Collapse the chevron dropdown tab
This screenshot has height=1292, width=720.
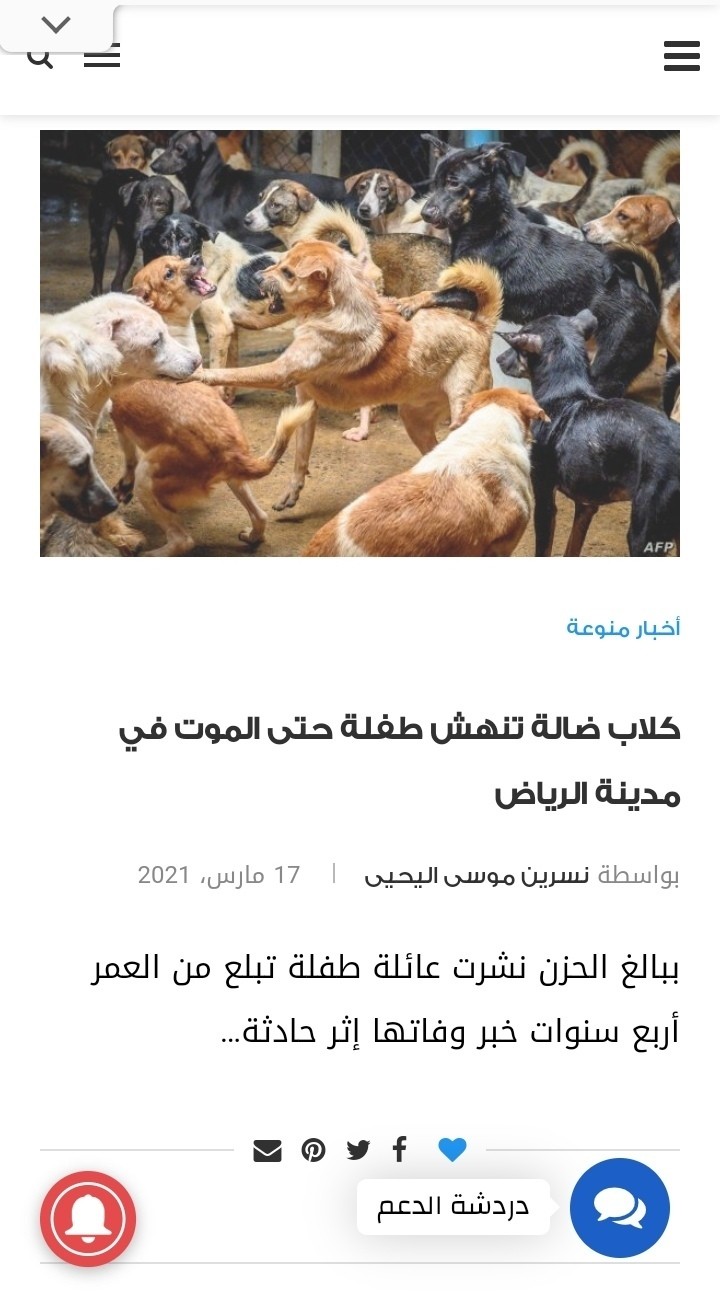56,25
